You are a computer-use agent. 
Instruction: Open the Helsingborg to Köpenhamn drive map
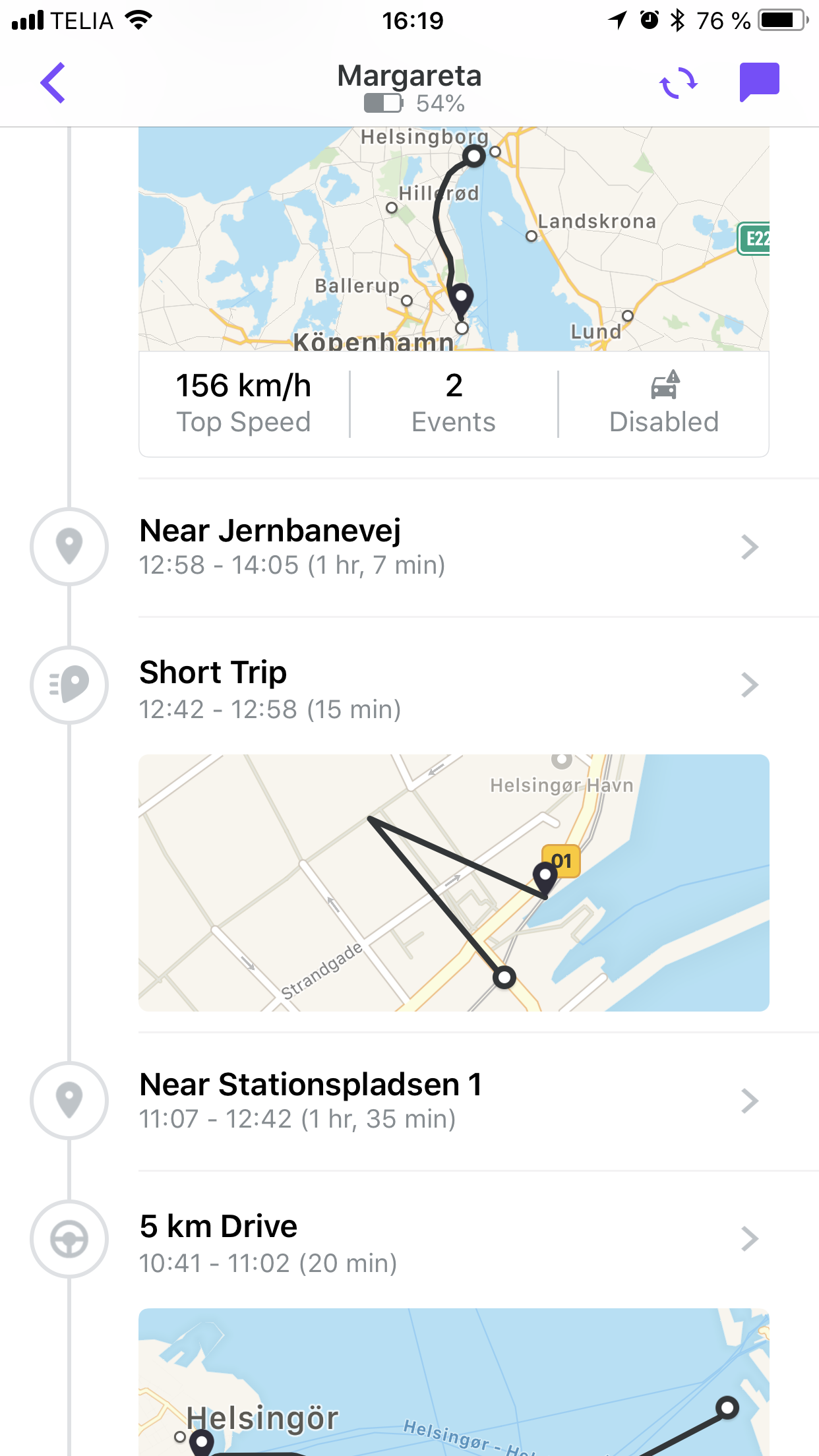[x=454, y=239]
